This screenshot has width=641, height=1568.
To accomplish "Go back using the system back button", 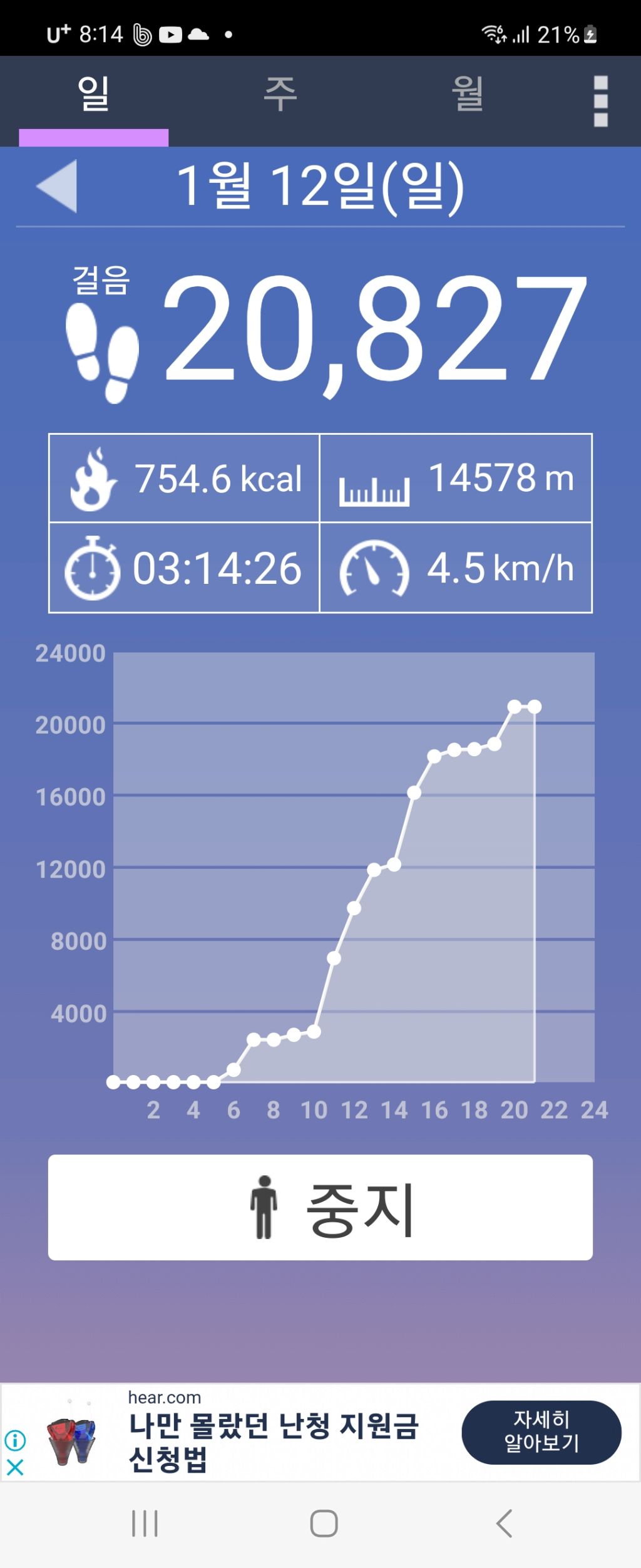I will pos(505,1524).
